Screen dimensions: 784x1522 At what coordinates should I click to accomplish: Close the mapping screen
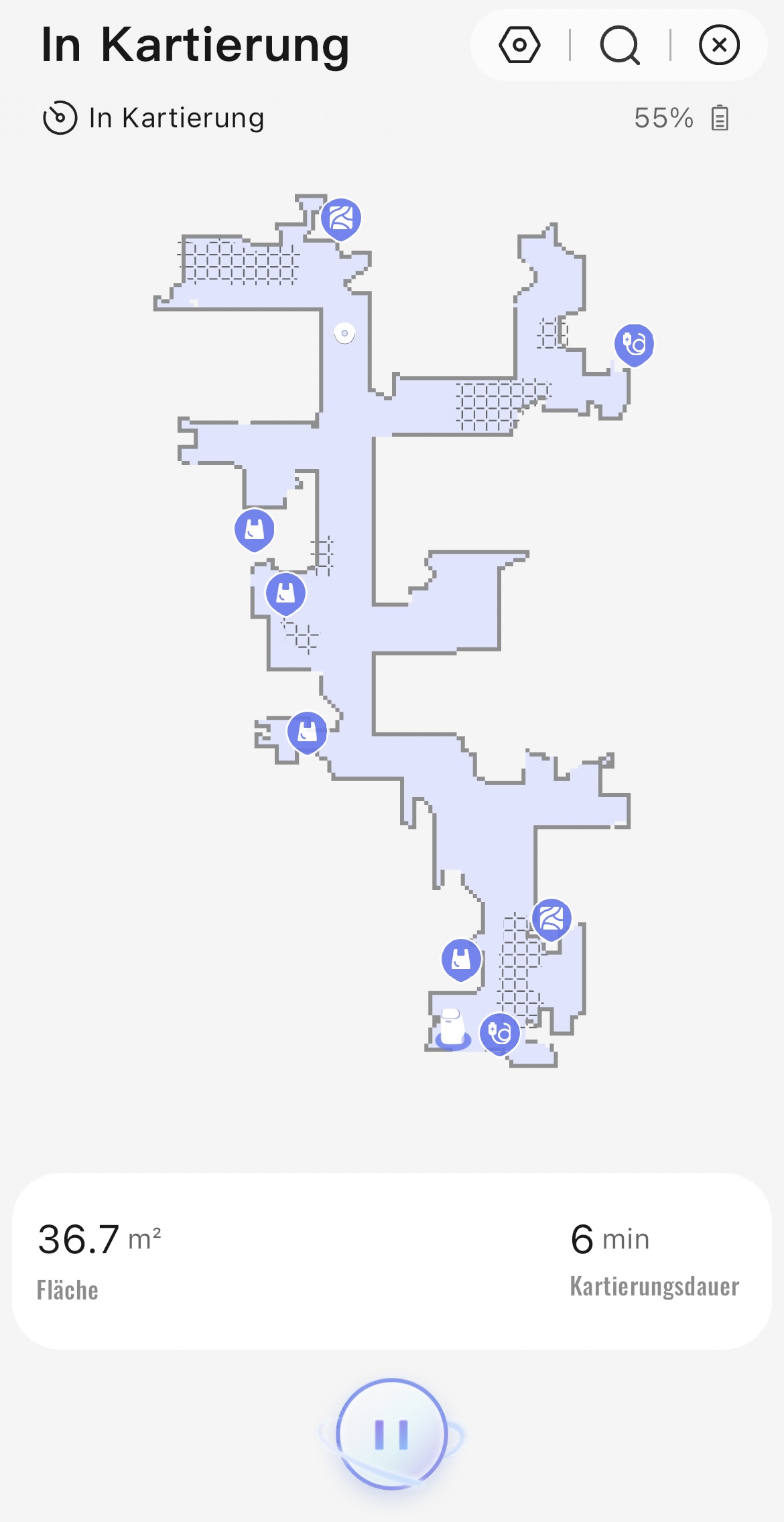pyautogui.click(x=719, y=45)
